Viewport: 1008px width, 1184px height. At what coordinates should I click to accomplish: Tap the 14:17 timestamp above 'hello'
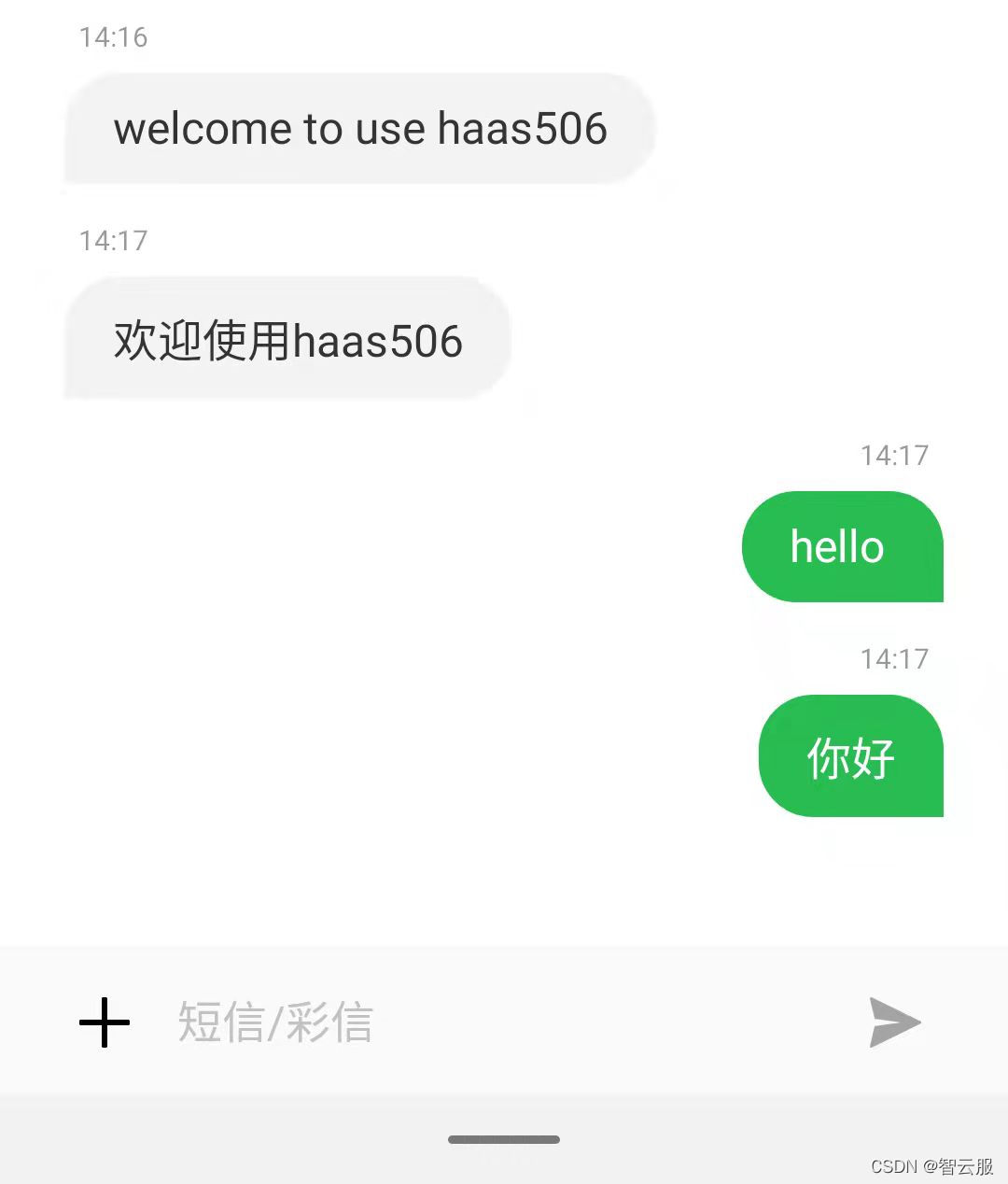(893, 455)
